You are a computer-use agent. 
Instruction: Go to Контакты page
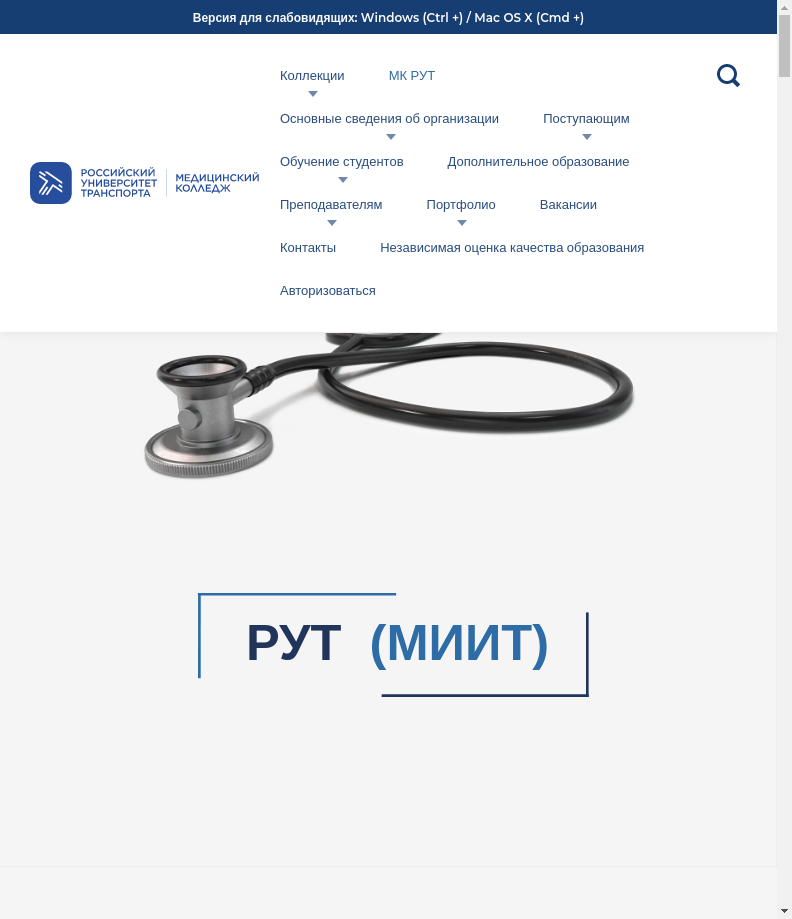[x=308, y=248]
